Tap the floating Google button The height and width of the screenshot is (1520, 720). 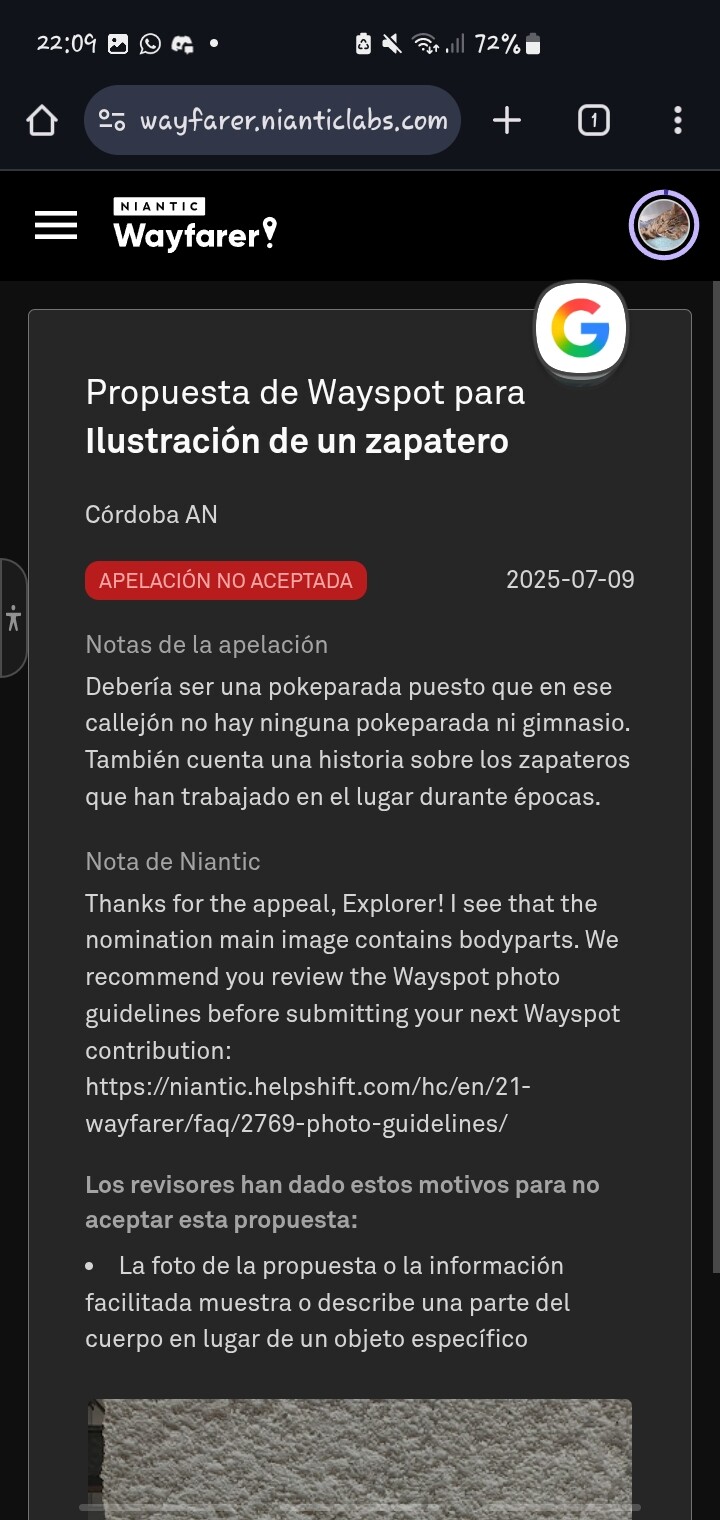coord(581,329)
